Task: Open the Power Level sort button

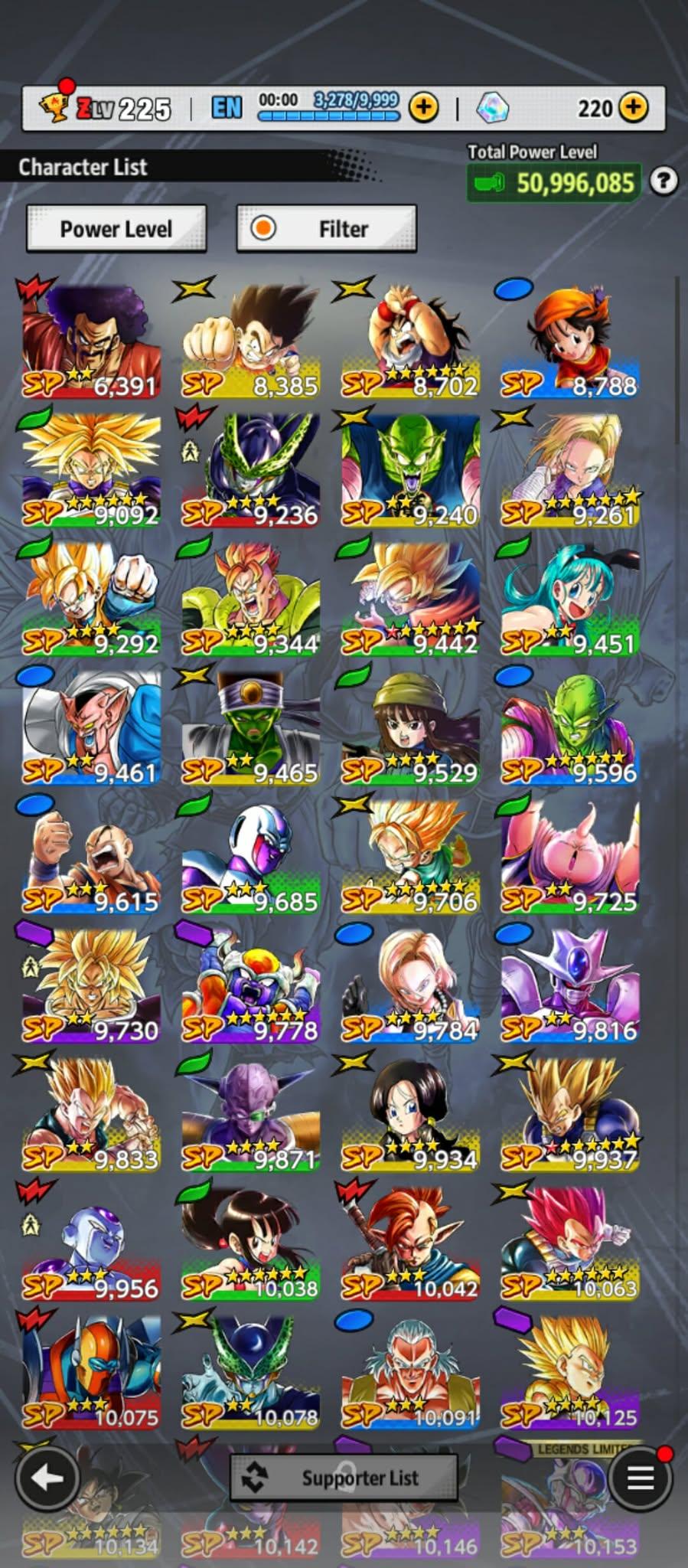Action: pyautogui.click(x=116, y=228)
